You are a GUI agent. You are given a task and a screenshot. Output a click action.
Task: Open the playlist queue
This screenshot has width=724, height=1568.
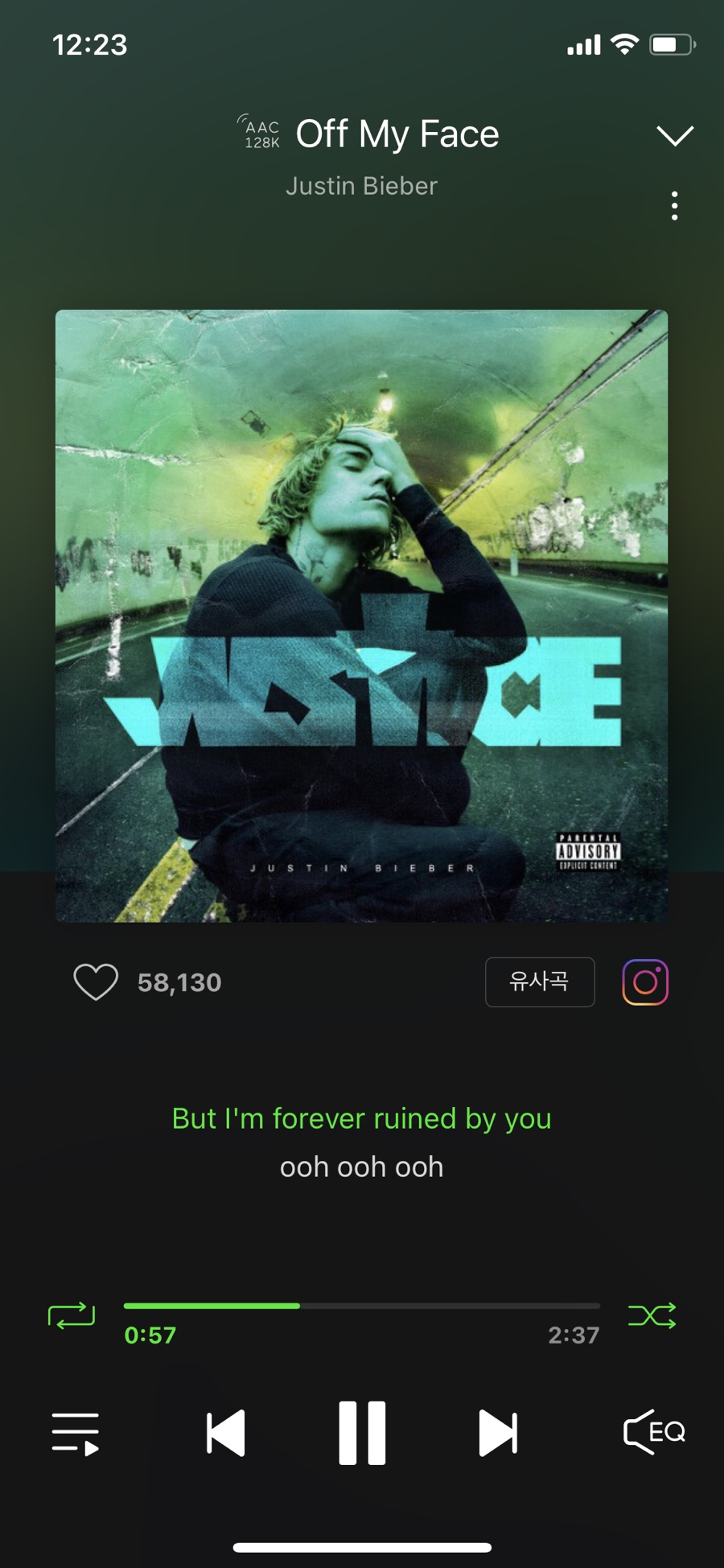pyautogui.click(x=76, y=1434)
